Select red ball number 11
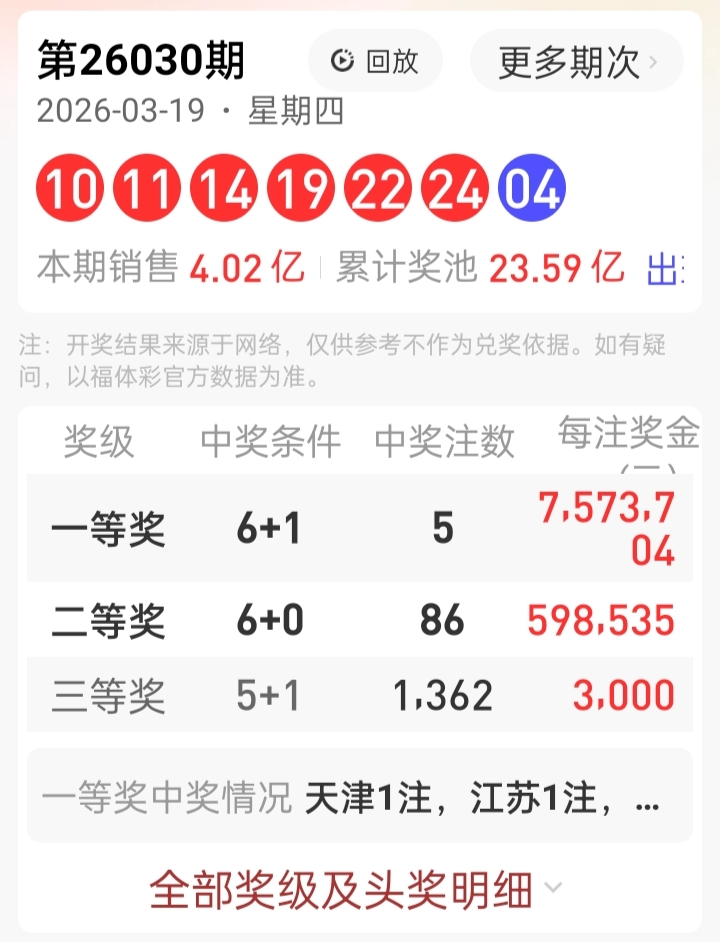This screenshot has width=720, height=942. (x=146, y=186)
